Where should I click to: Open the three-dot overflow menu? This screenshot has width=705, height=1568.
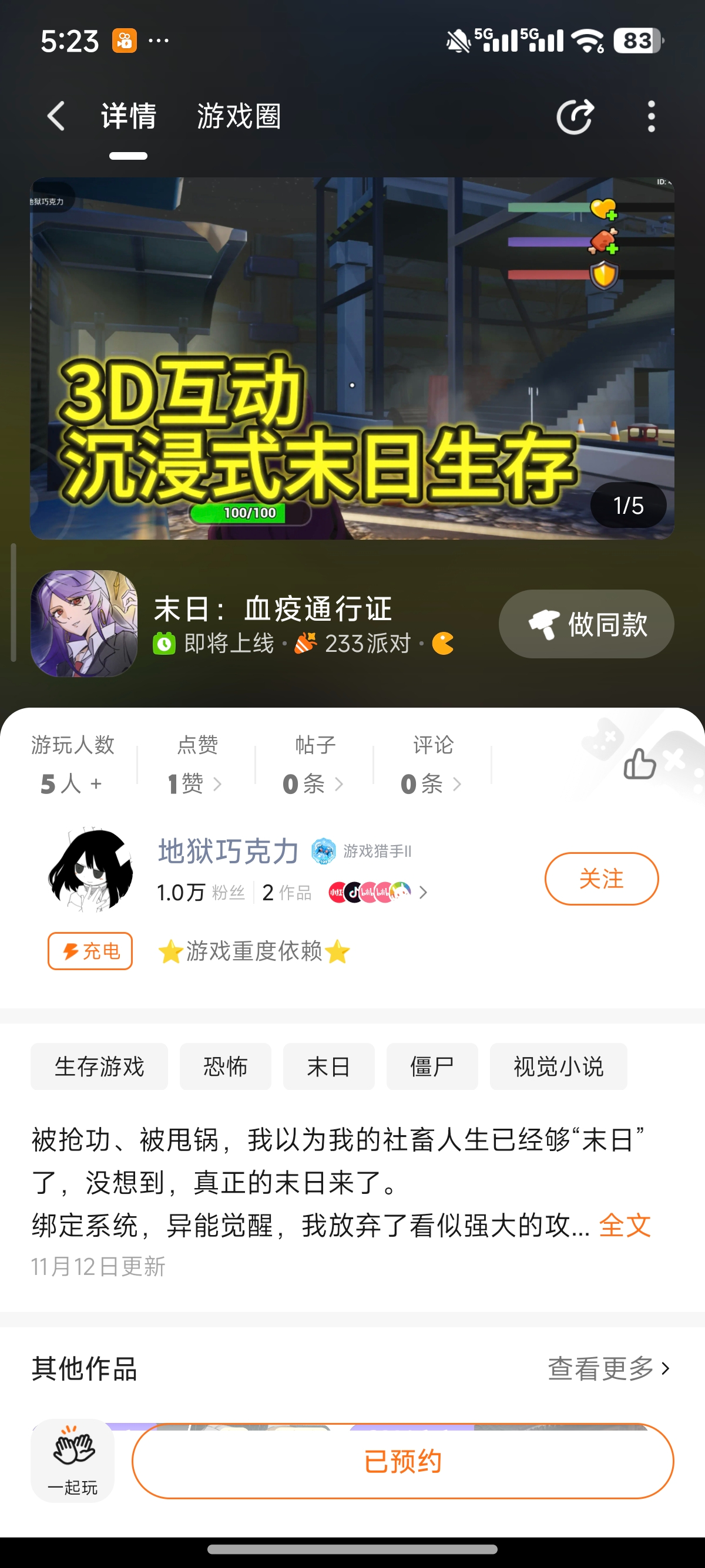(x=651, y=116)
